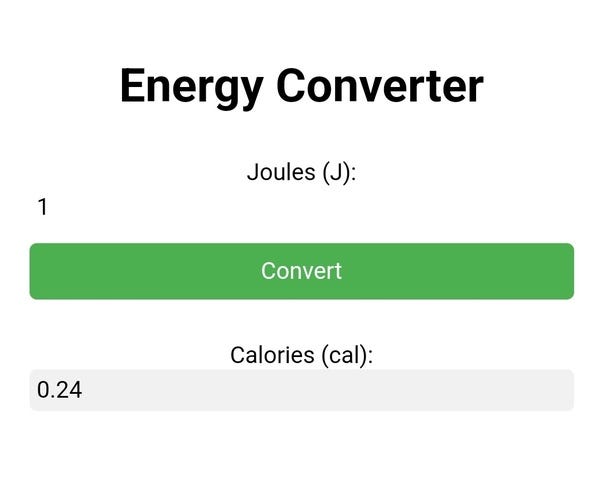Tap the Joules input field
The width and height of the screenshot is (602, 502).
(x=300, y=208)
